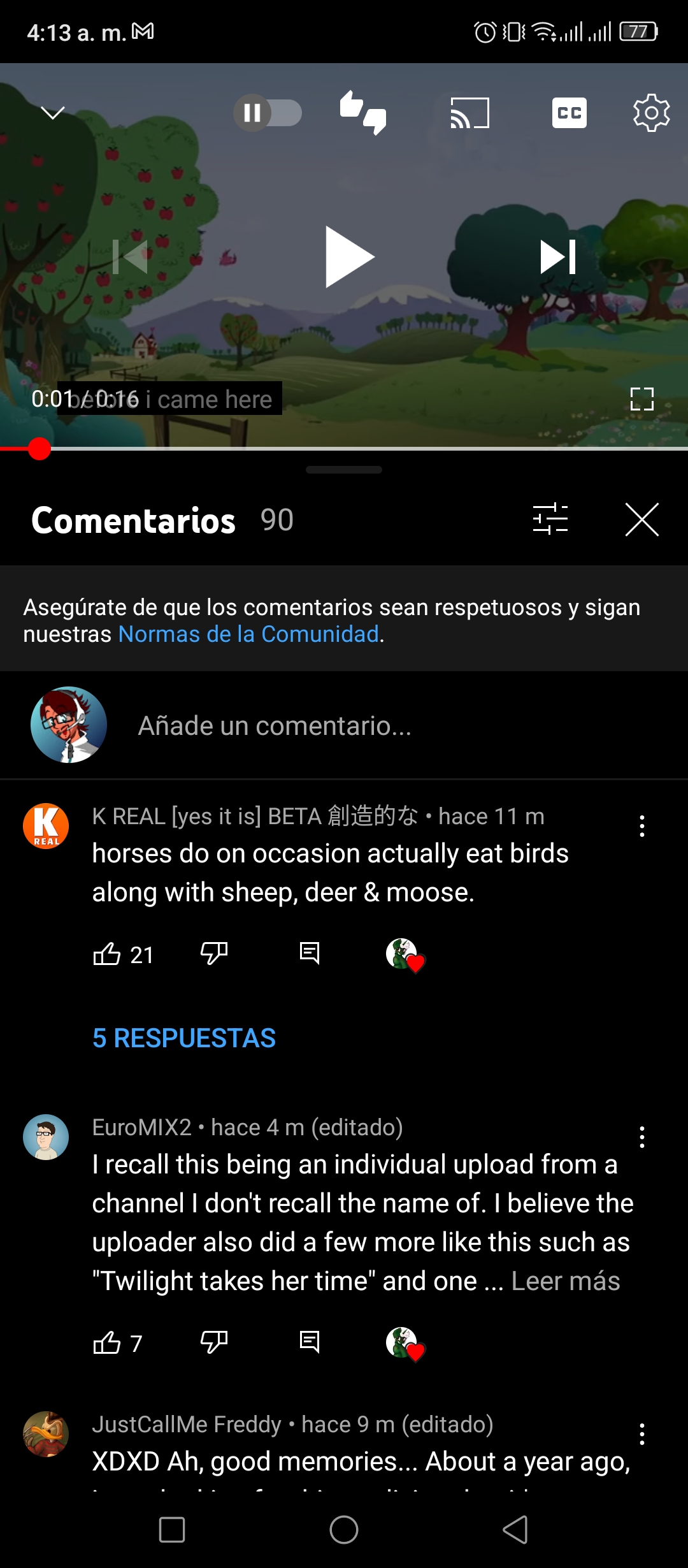Screen dimensions: 688x1568
Task: Close the comments panel
Action: pos(642,519)
